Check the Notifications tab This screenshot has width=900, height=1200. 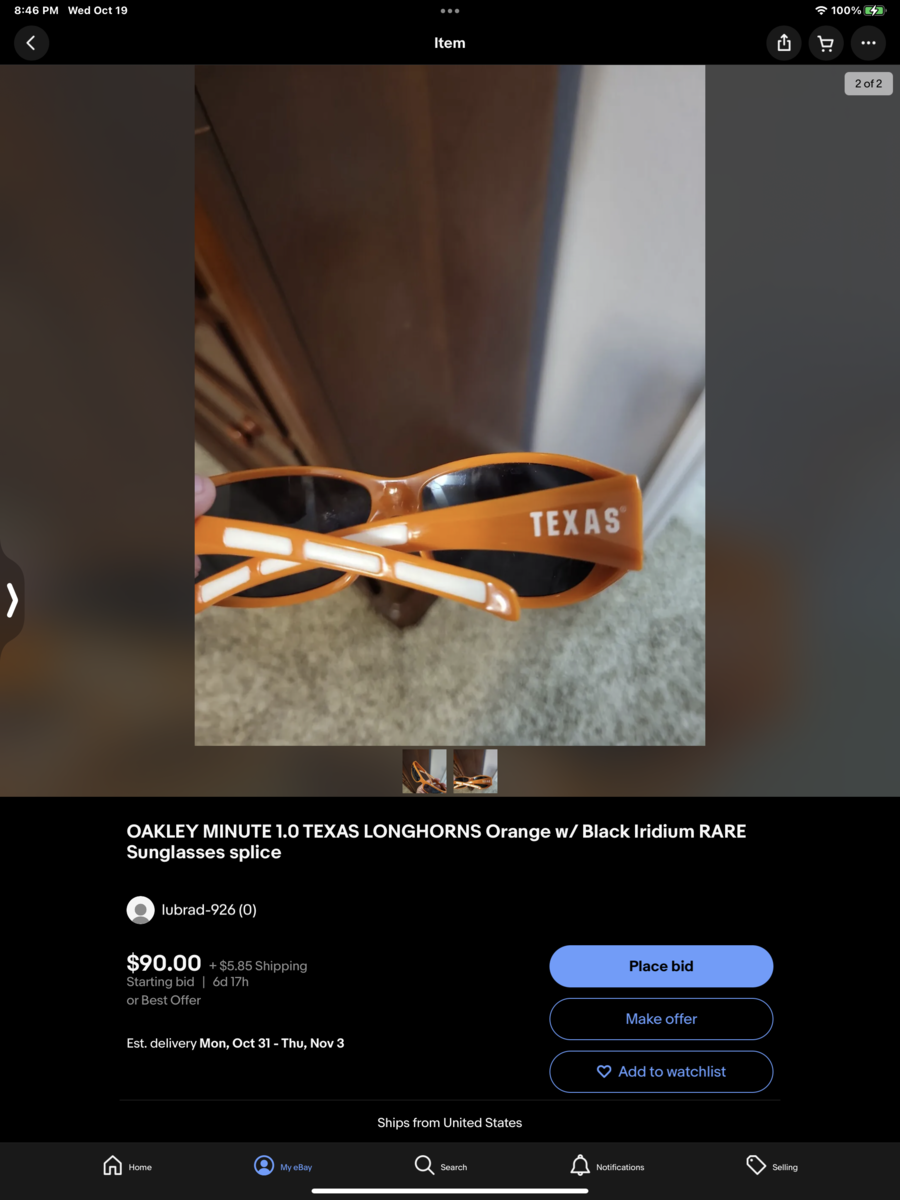coord(607,1166)
